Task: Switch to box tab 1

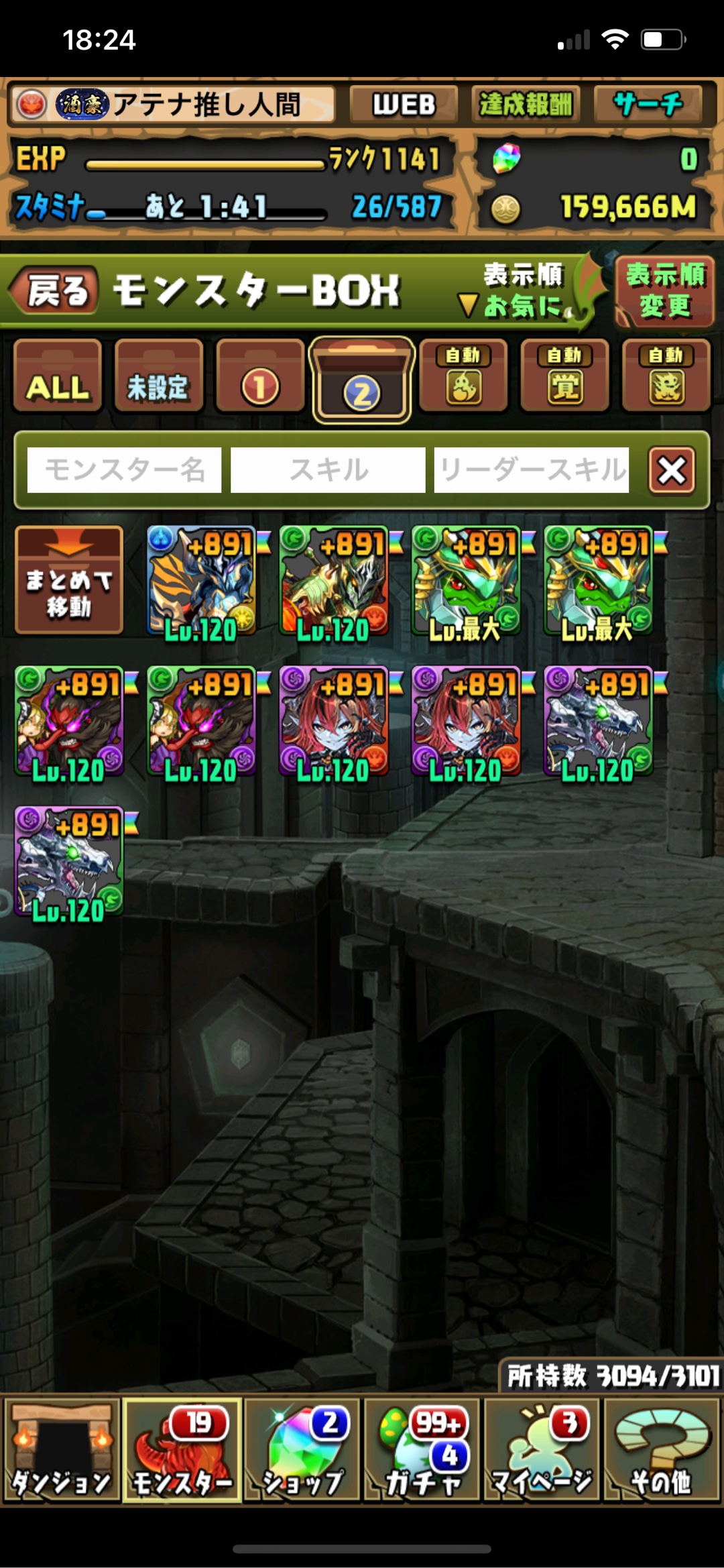Action: 260,376
